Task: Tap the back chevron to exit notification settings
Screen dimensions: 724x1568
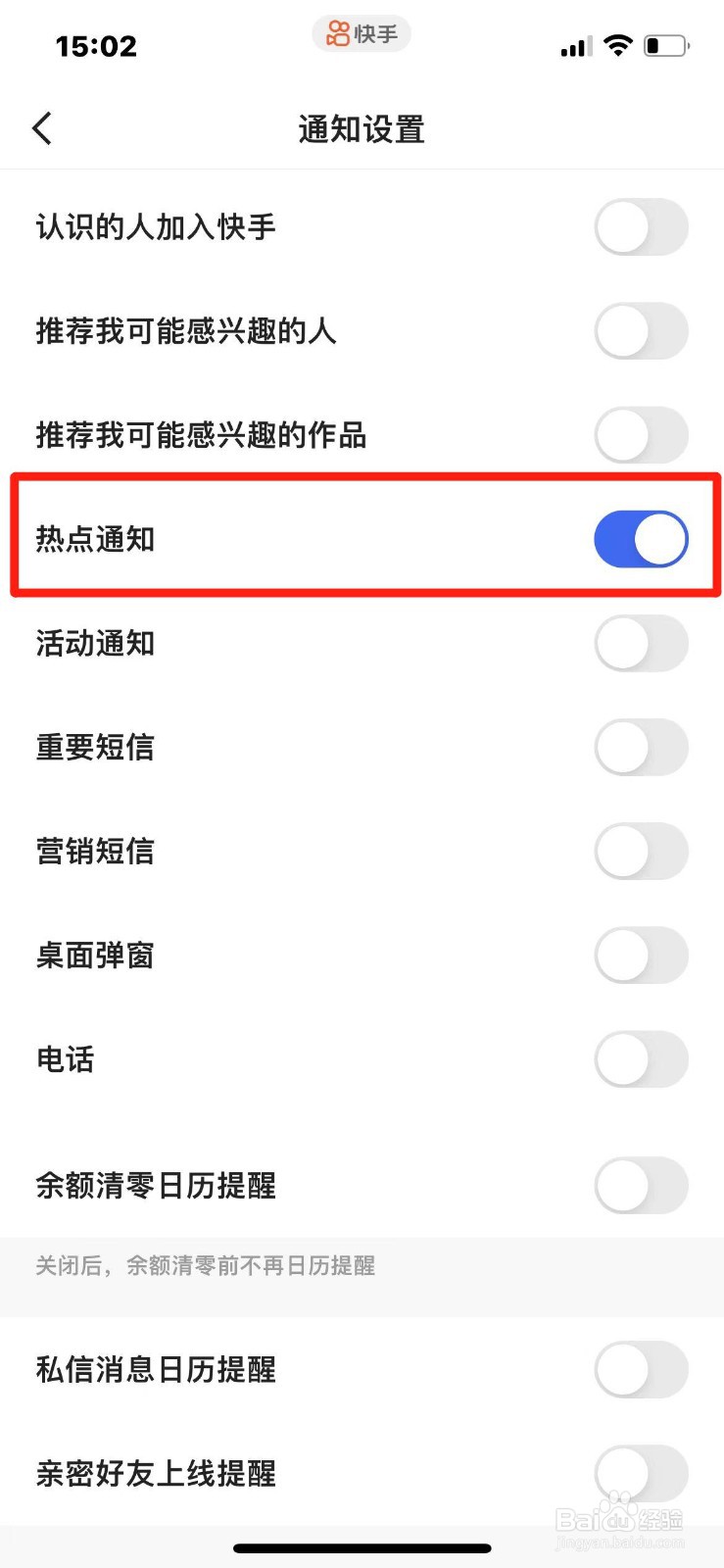Action: [x=41, y=127]
